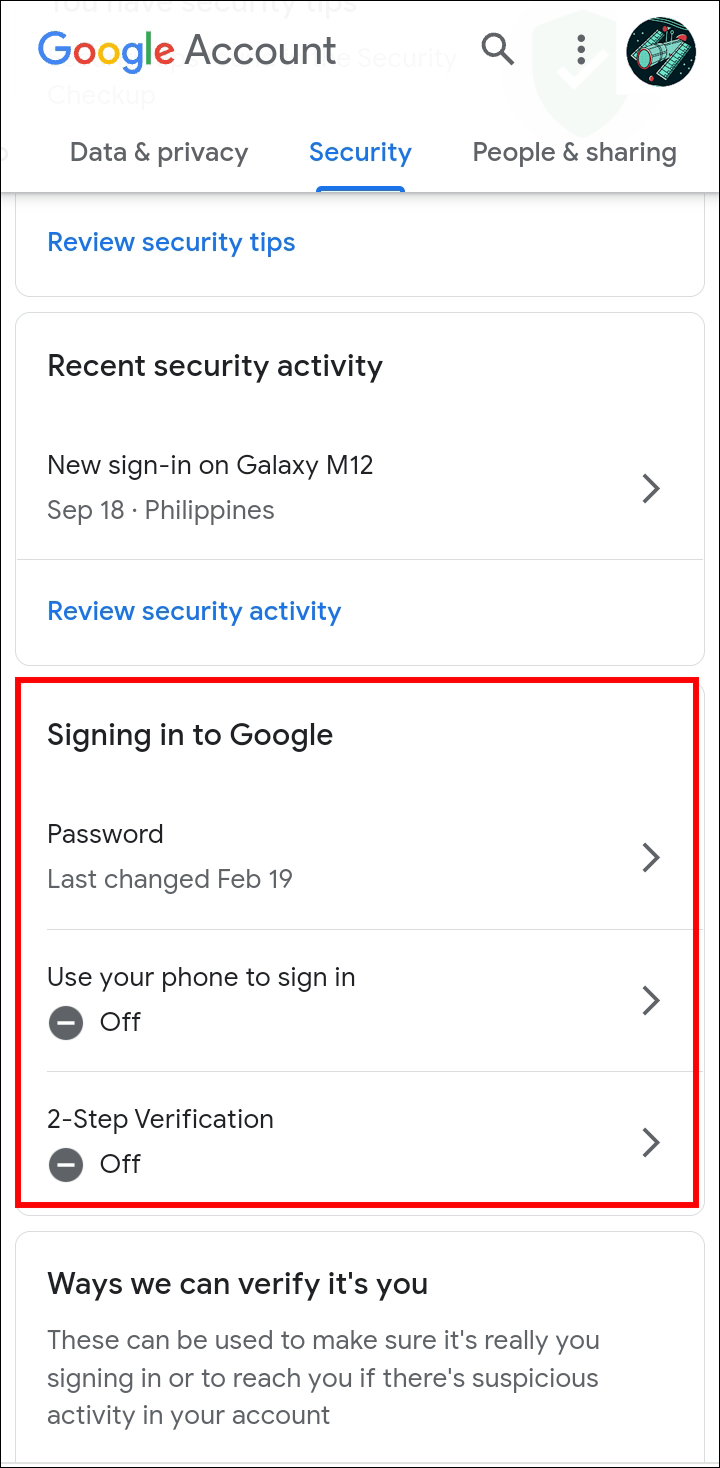Open the search icon in the header
Screen dimensions: 720x1468
point(497,48)
